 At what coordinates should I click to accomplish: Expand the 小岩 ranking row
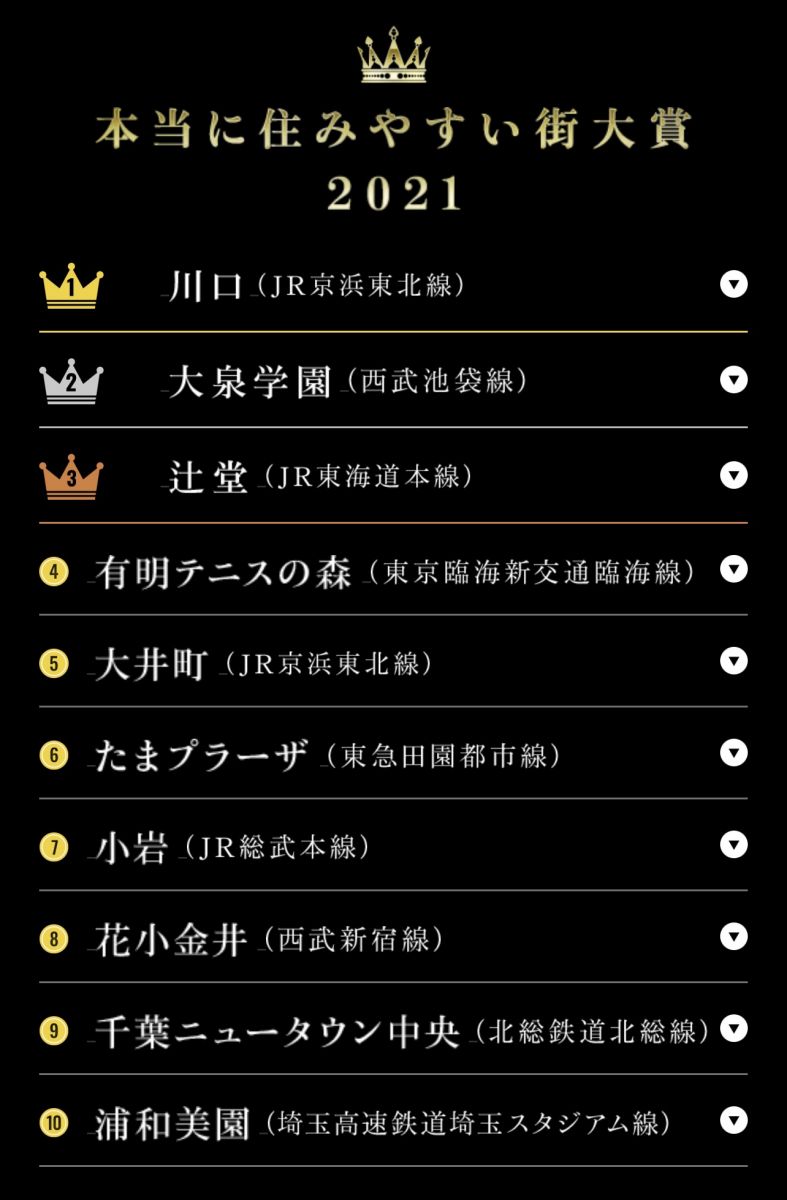734,845
